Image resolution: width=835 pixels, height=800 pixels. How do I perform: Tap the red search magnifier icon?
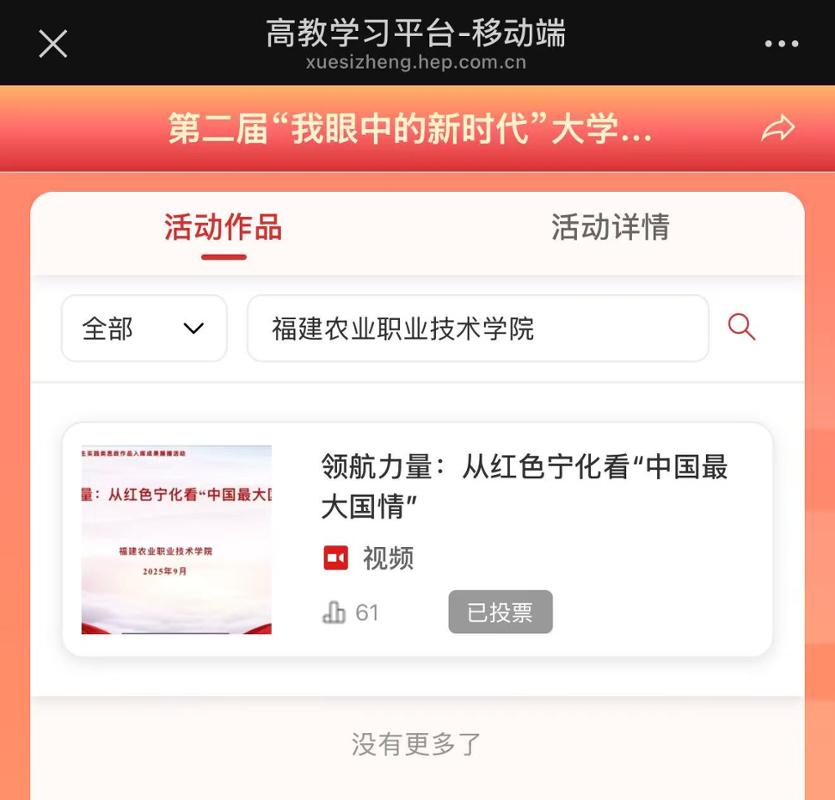pos(741,327)
